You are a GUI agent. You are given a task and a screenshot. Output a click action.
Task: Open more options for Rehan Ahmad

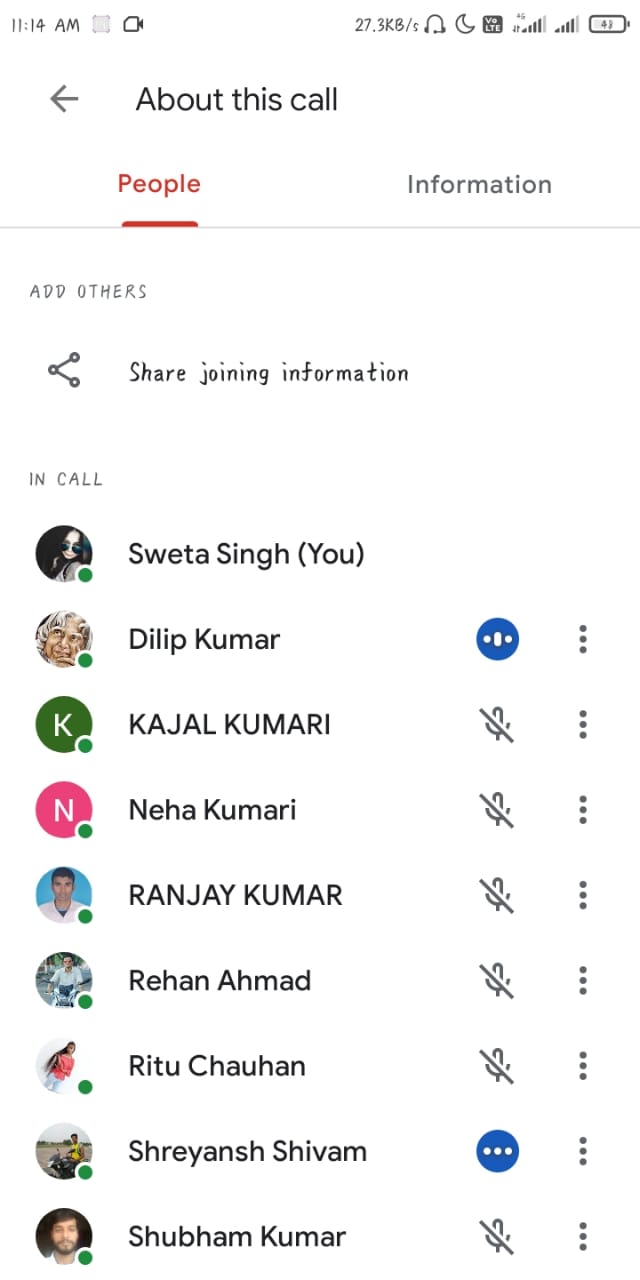[583, 980]
